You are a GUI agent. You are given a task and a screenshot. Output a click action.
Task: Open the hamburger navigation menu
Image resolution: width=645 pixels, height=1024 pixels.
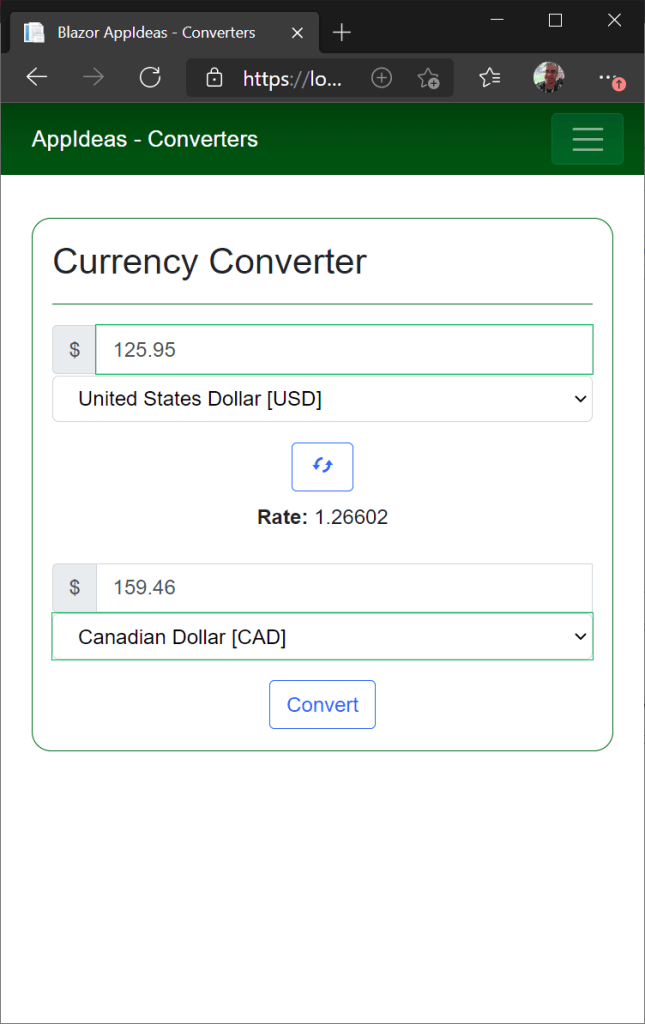587,139
